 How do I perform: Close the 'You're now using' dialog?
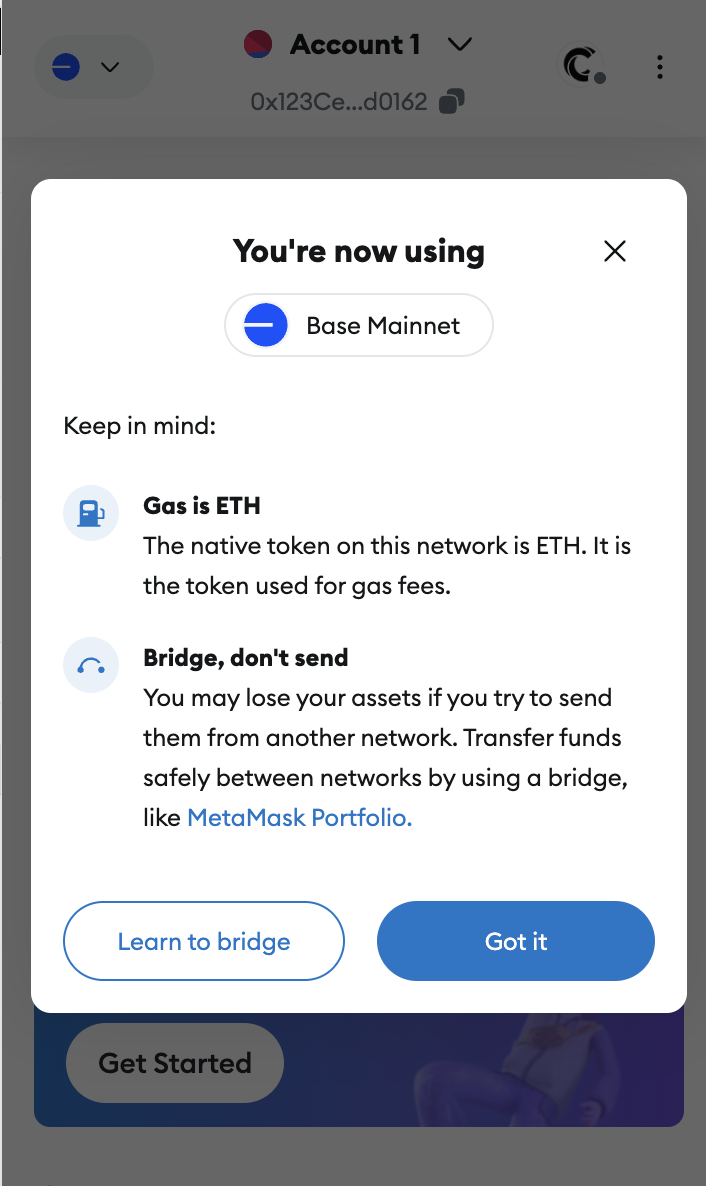[614, 251]
